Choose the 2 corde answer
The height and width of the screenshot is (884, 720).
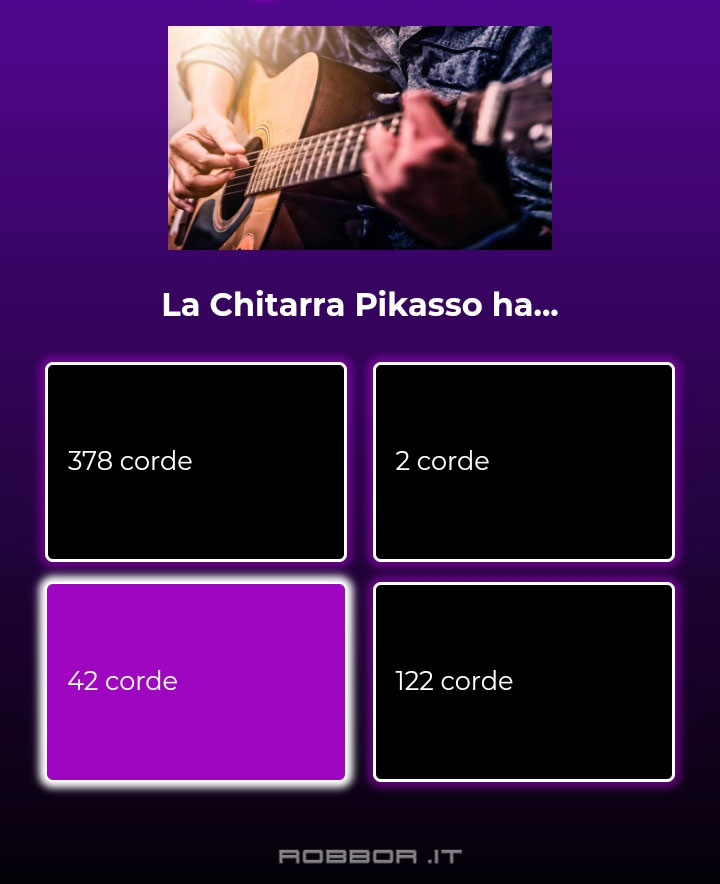coord(524,462)
